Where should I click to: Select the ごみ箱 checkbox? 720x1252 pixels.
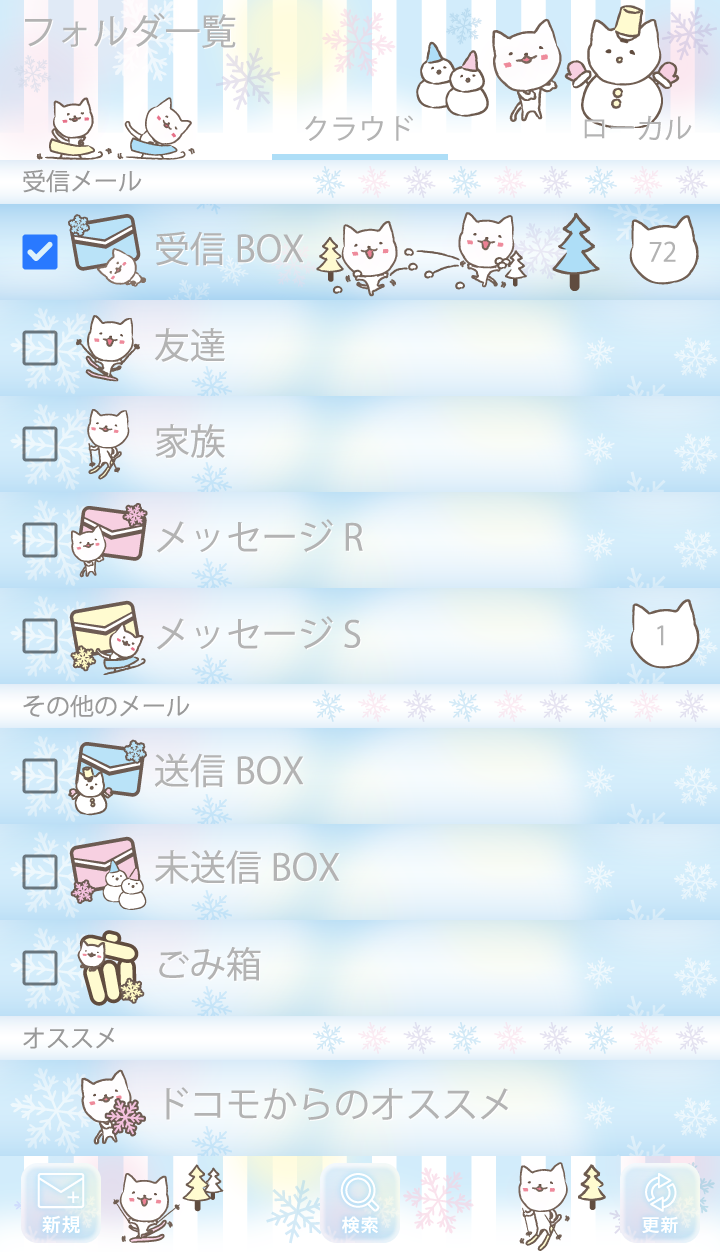pos(40,967)
